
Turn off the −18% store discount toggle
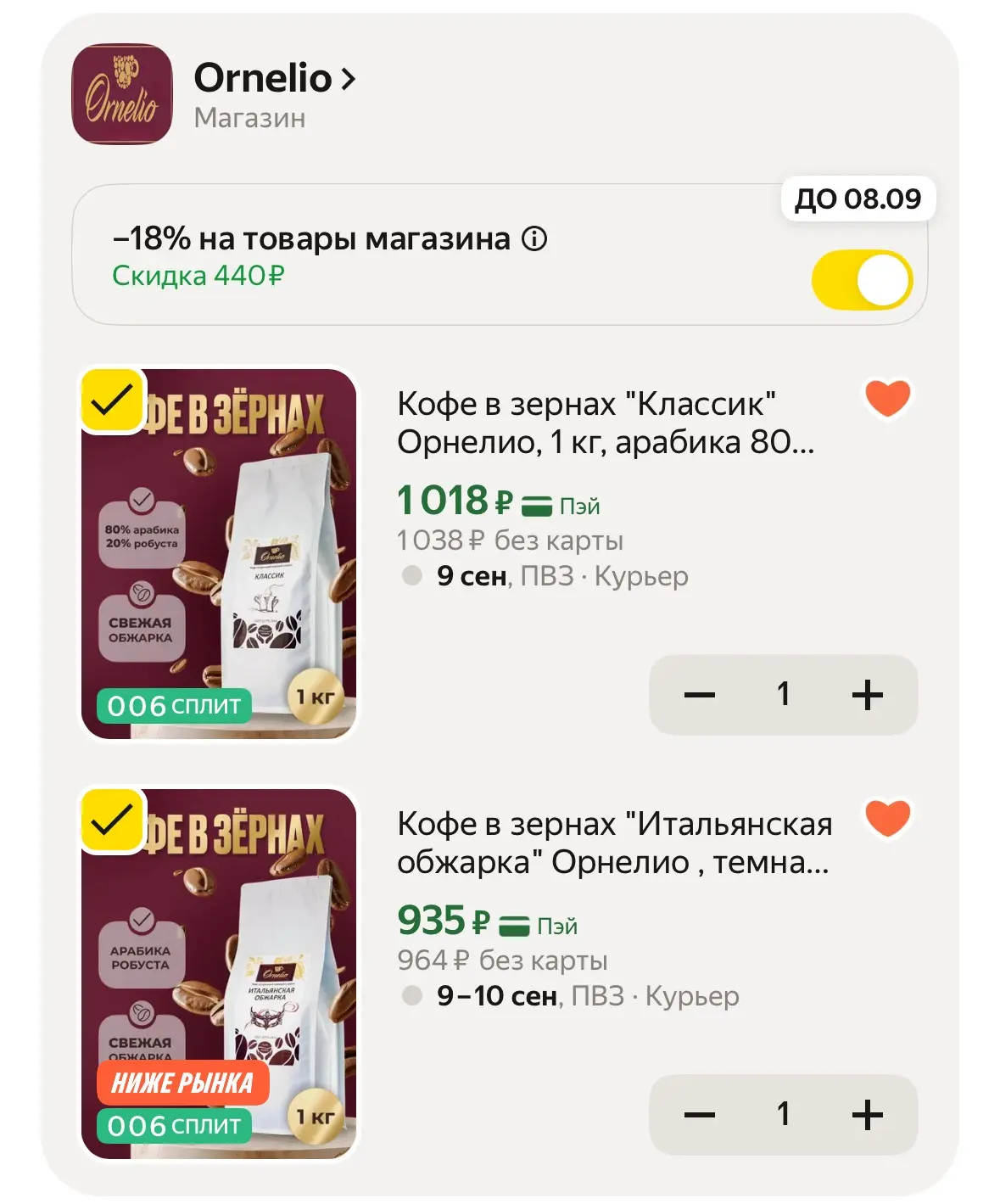(x=862, y=279)
